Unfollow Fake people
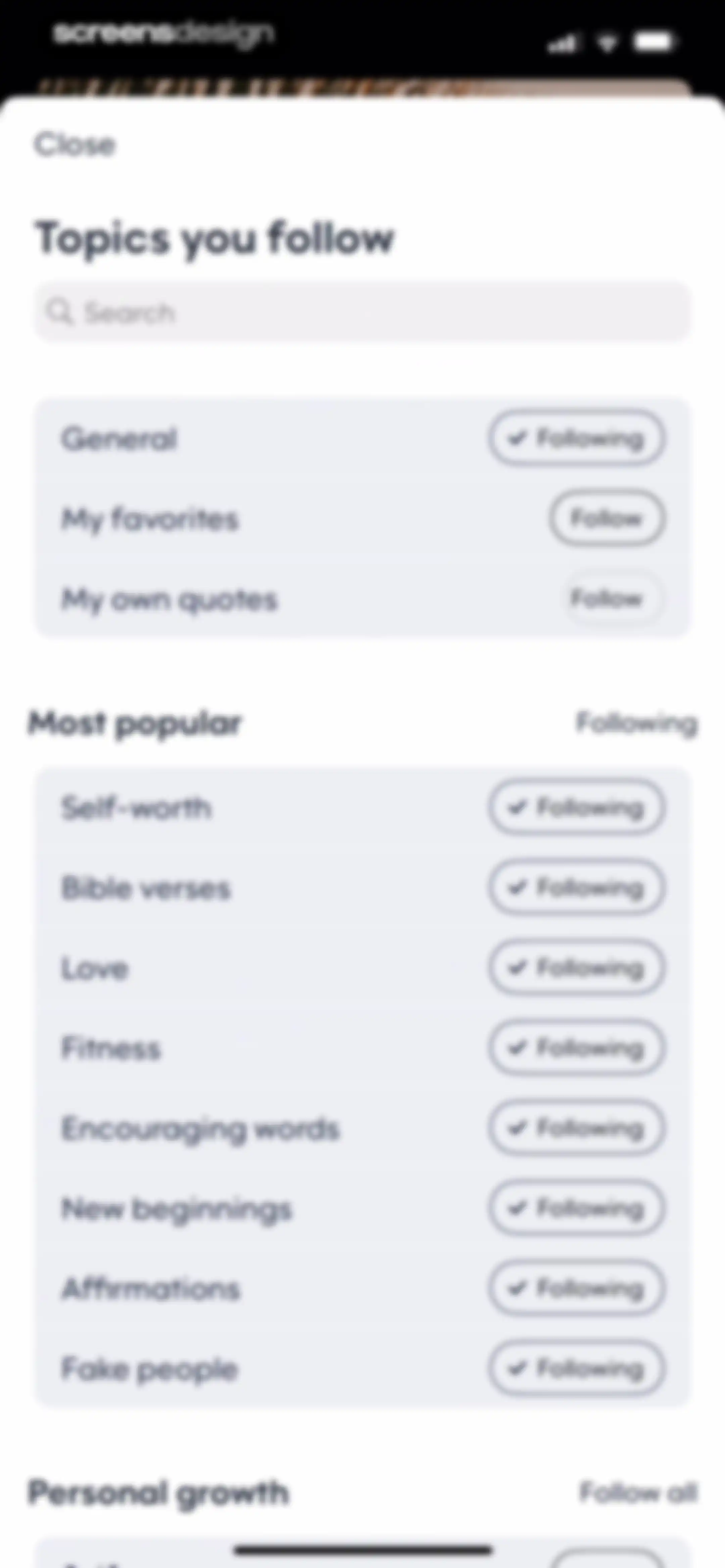 576,1369
